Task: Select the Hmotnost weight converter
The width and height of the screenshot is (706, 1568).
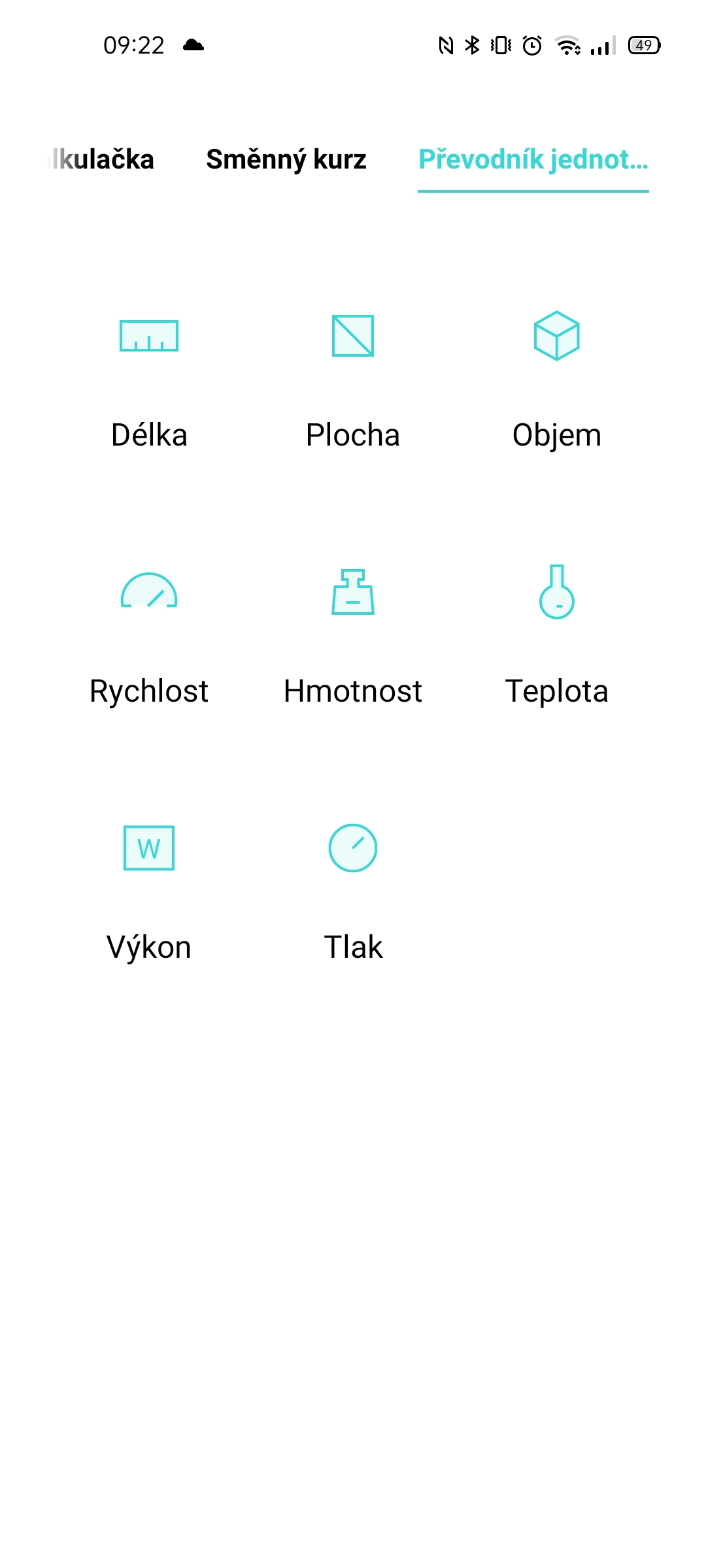Action: pos(353,635)
